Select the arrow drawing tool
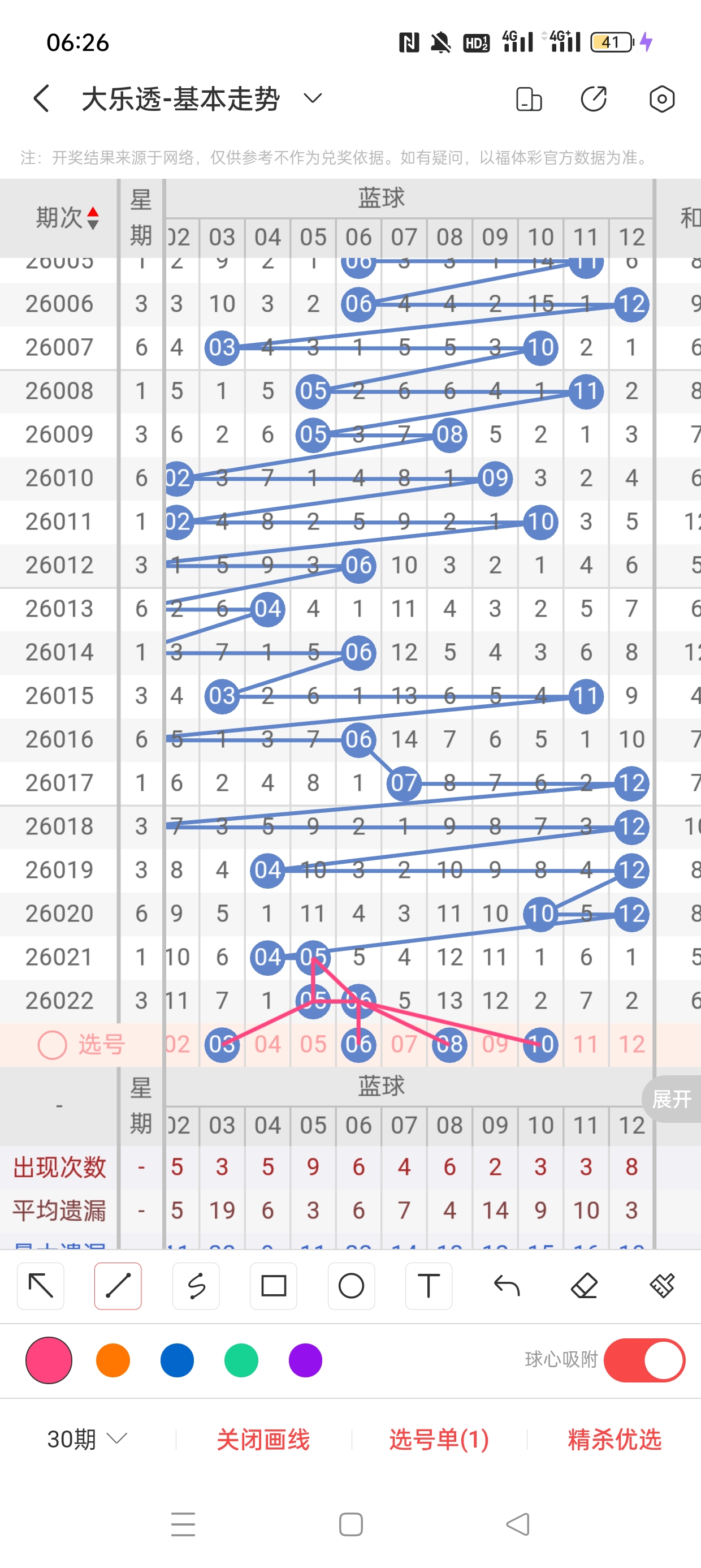 click(41, 1286)
